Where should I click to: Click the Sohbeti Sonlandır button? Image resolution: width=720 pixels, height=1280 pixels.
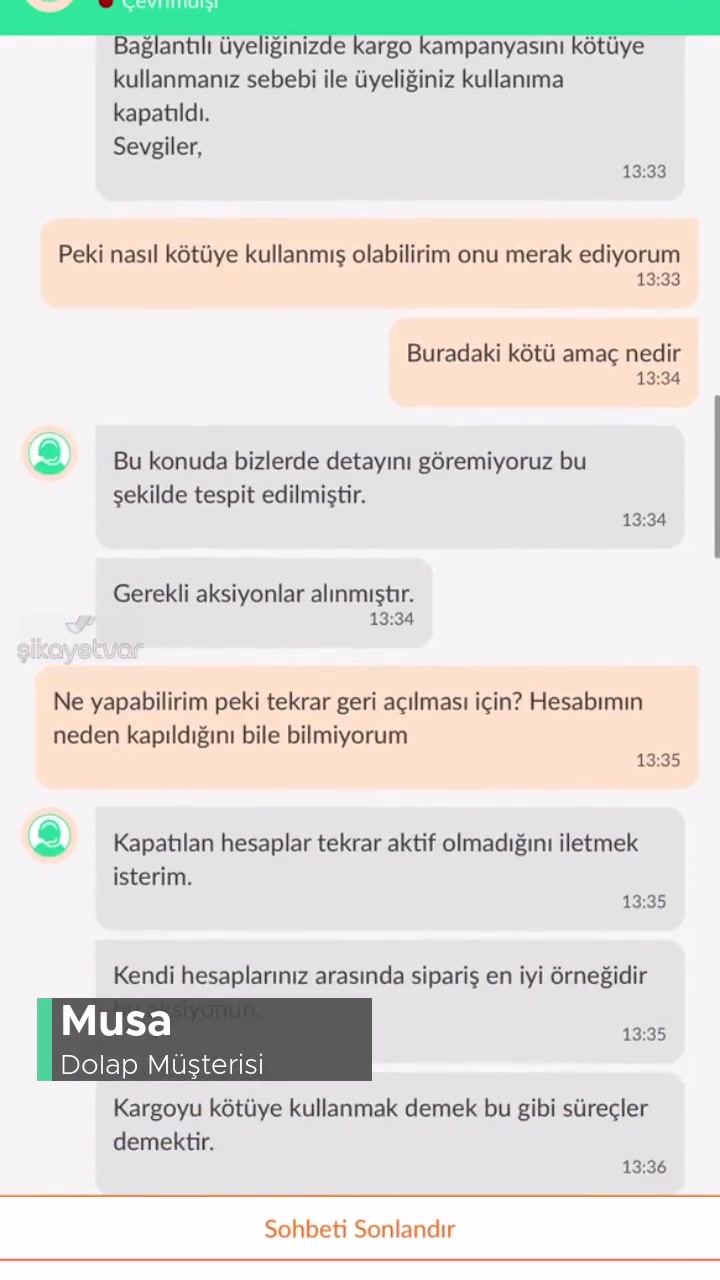(x=360, y=1228)
